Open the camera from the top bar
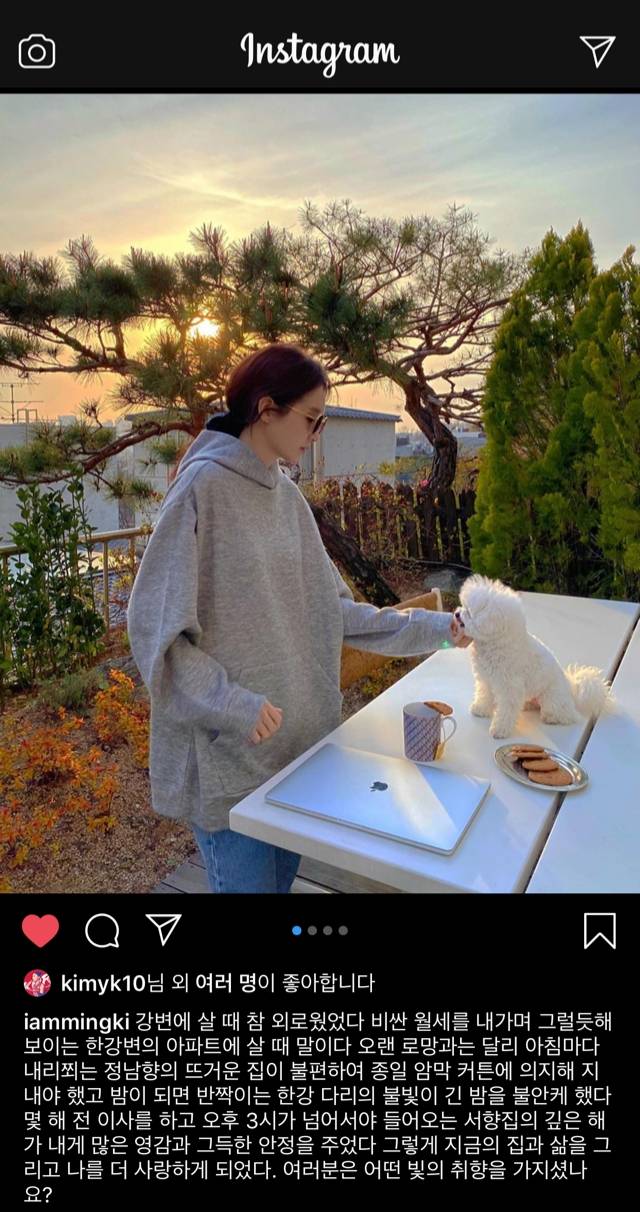This screenshot has width=640, height=1212. point(37,51)
